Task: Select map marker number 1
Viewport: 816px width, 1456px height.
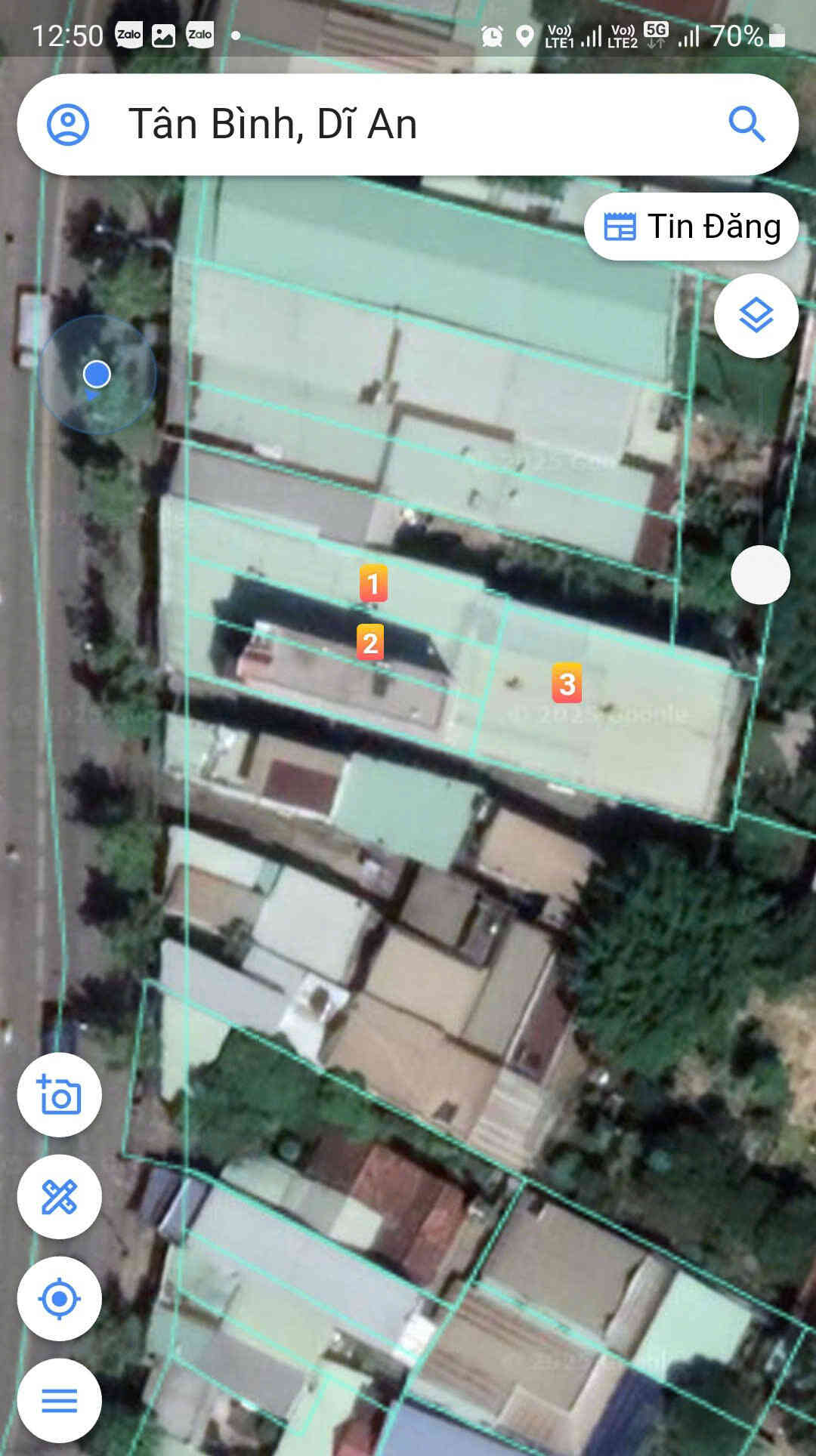Action: click(x=373, y=583)
